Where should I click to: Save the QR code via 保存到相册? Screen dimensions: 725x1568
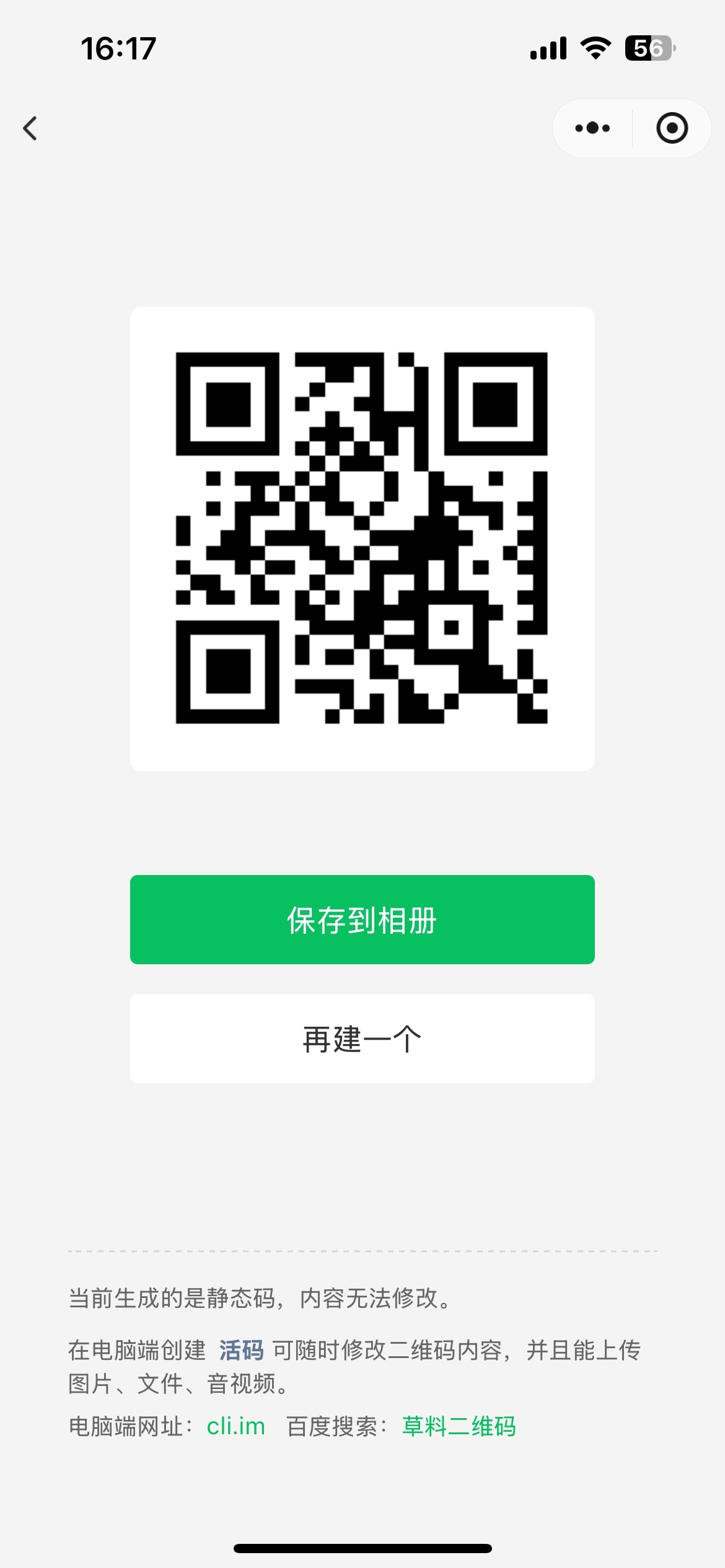(362, 920)
